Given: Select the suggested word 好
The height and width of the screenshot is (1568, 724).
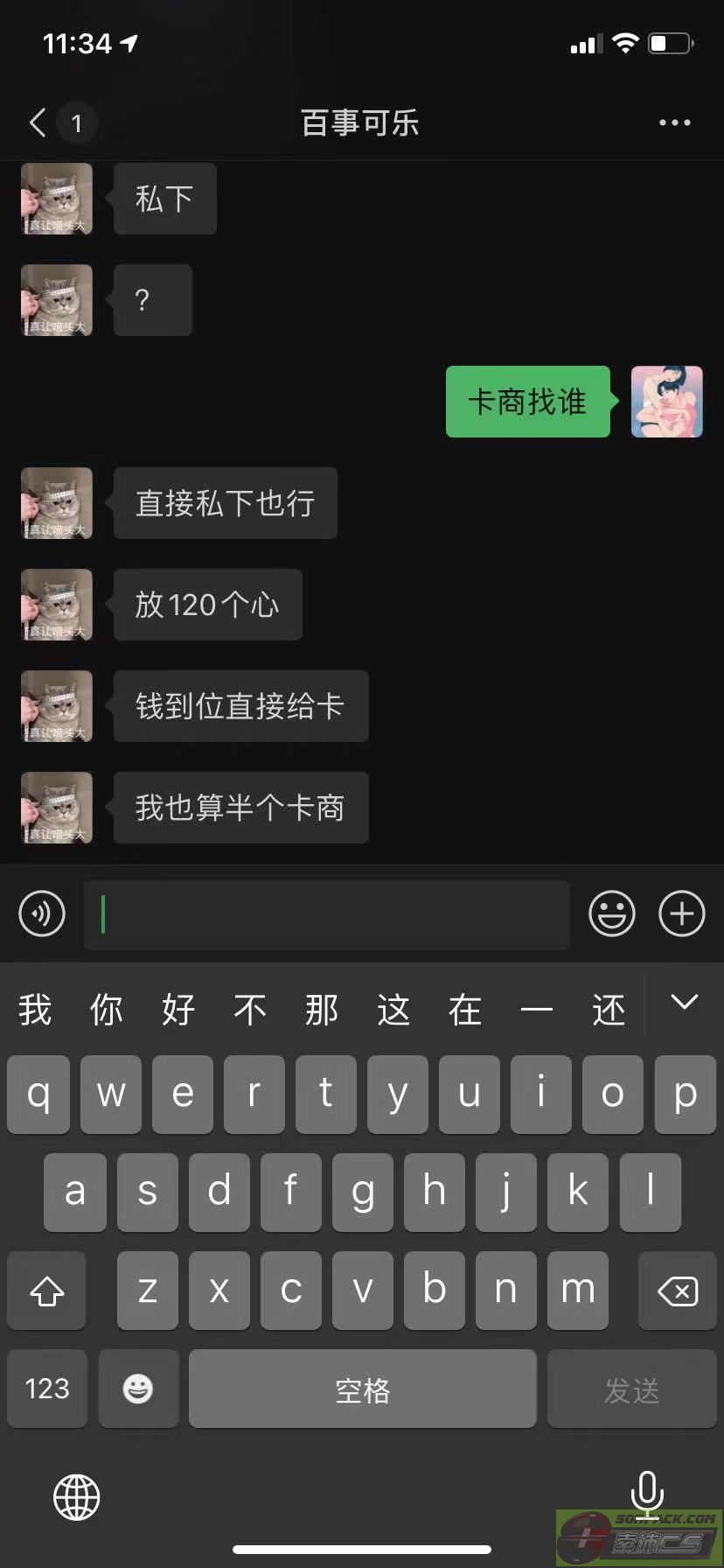Looking at the screenshot, I should point(178,1010).
